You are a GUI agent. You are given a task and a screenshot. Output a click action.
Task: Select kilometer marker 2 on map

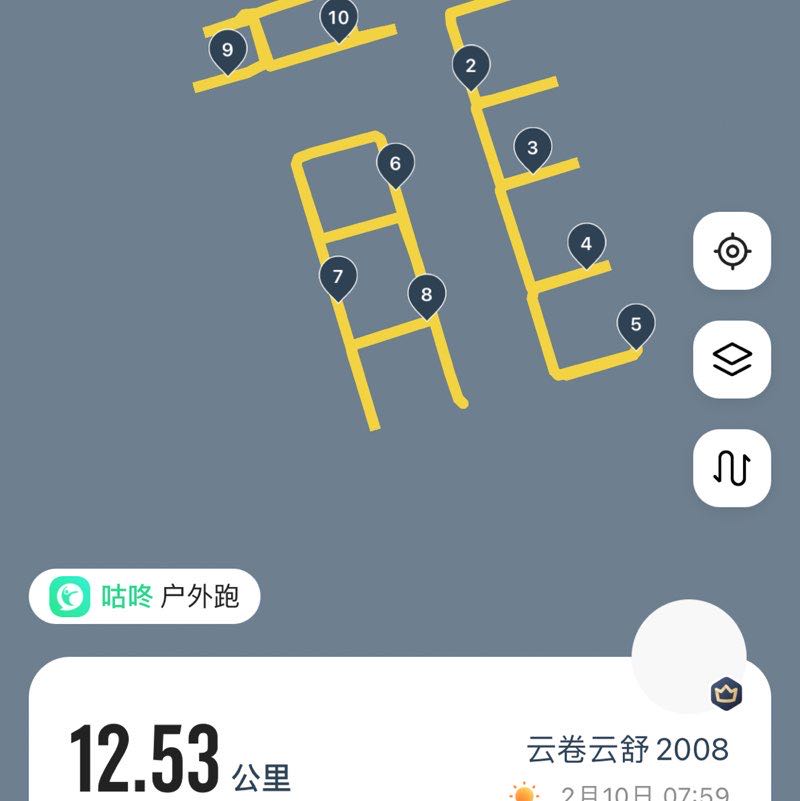(468, 65)
